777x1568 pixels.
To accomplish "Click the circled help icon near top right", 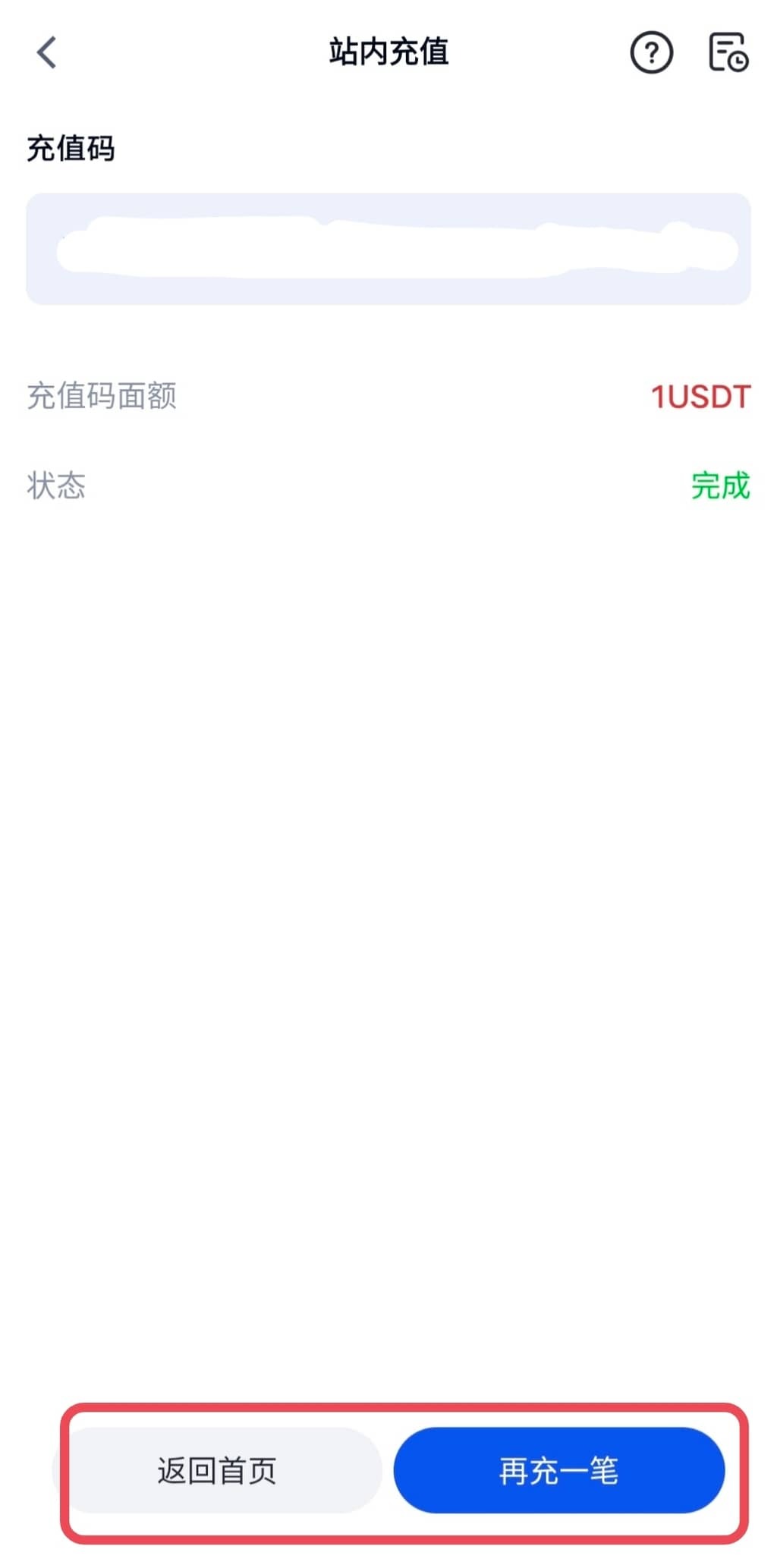I will click(651, 53).
